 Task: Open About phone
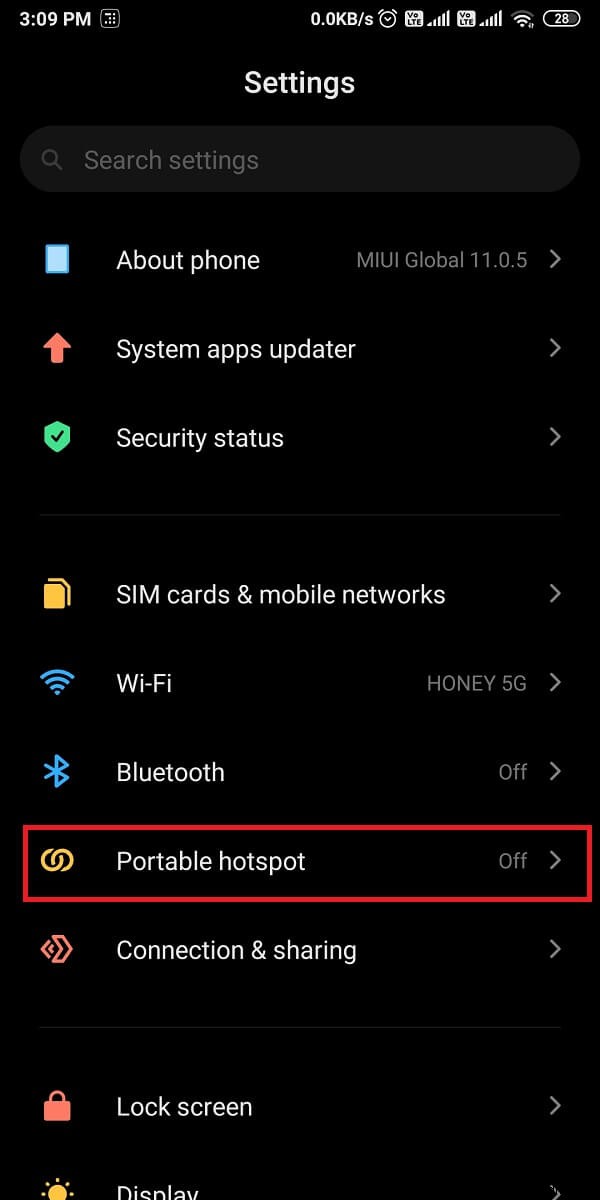(300, 260)
